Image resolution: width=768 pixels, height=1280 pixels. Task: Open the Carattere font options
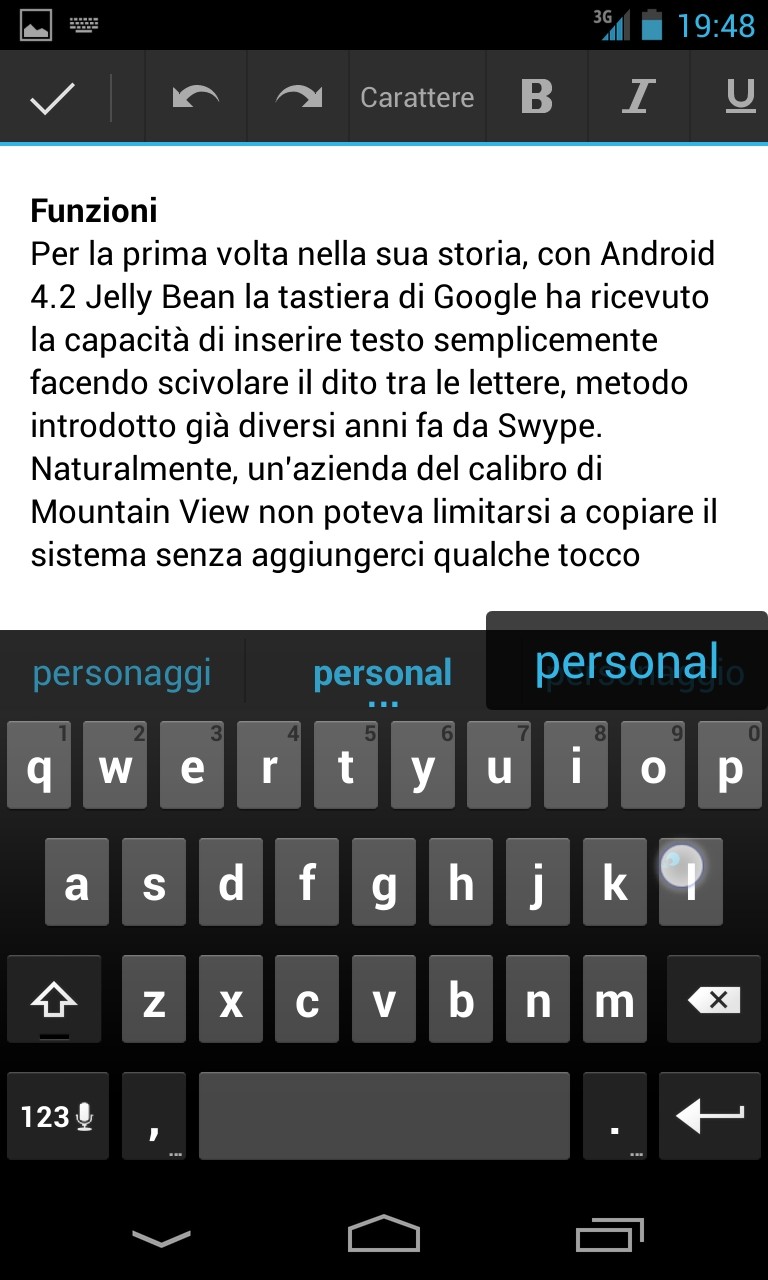click(417, 98)
